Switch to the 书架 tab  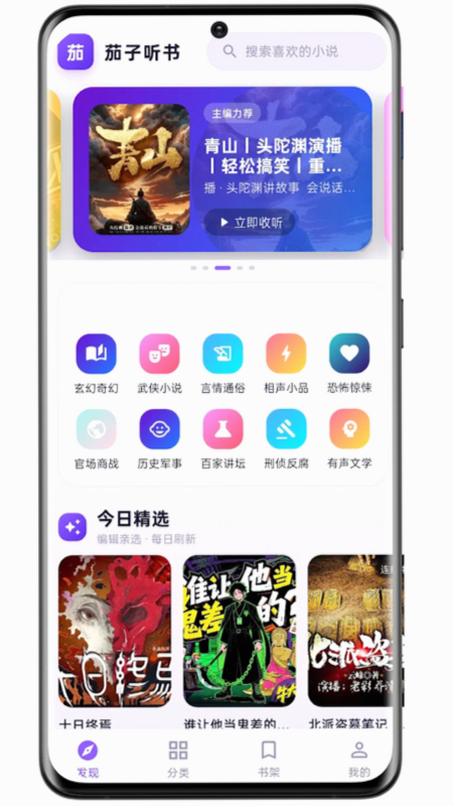(x=268, y=759)
